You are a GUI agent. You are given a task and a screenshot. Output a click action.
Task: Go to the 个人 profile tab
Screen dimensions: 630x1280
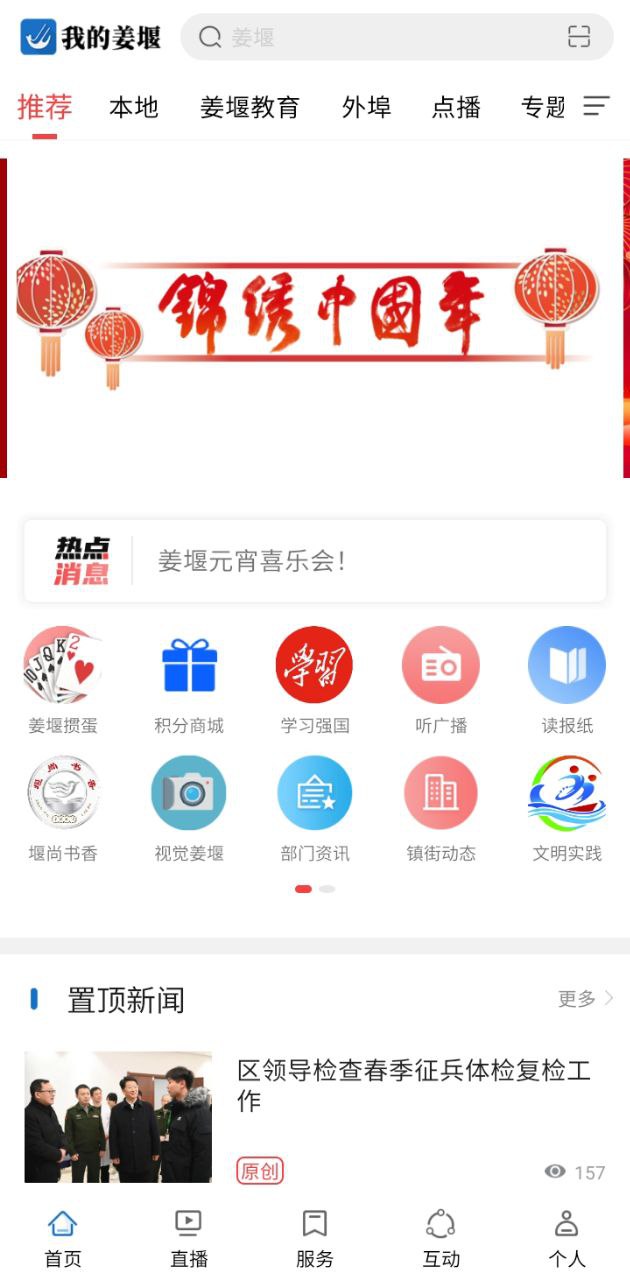tap(566, 1238)
